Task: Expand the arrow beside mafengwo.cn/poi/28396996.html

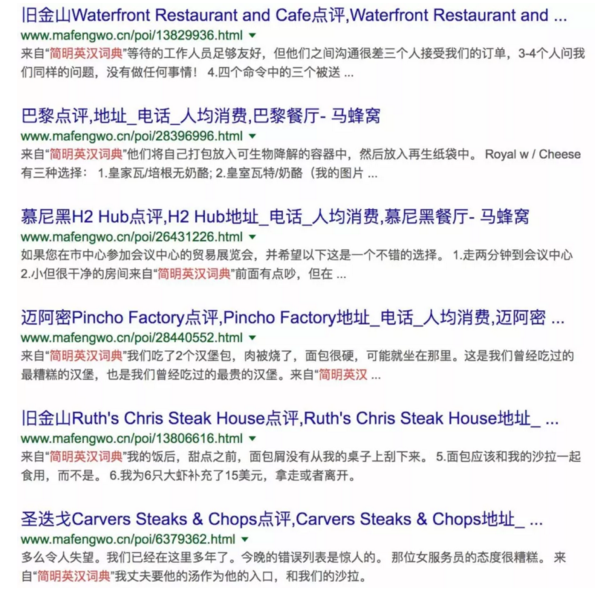Action: pyautogui.click(x=252, y=136)
